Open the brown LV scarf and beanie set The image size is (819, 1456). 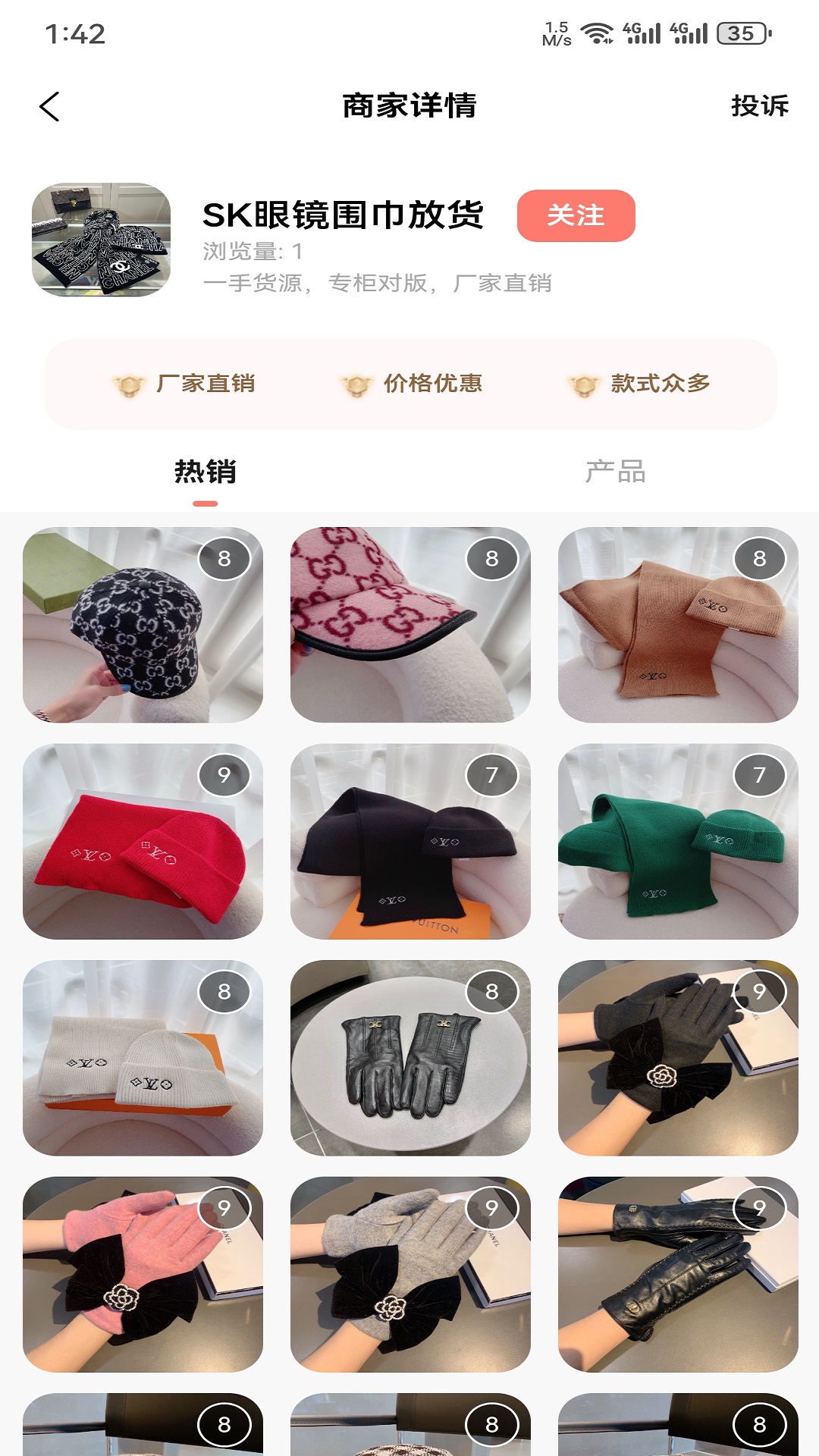click(x=677, y=629)
